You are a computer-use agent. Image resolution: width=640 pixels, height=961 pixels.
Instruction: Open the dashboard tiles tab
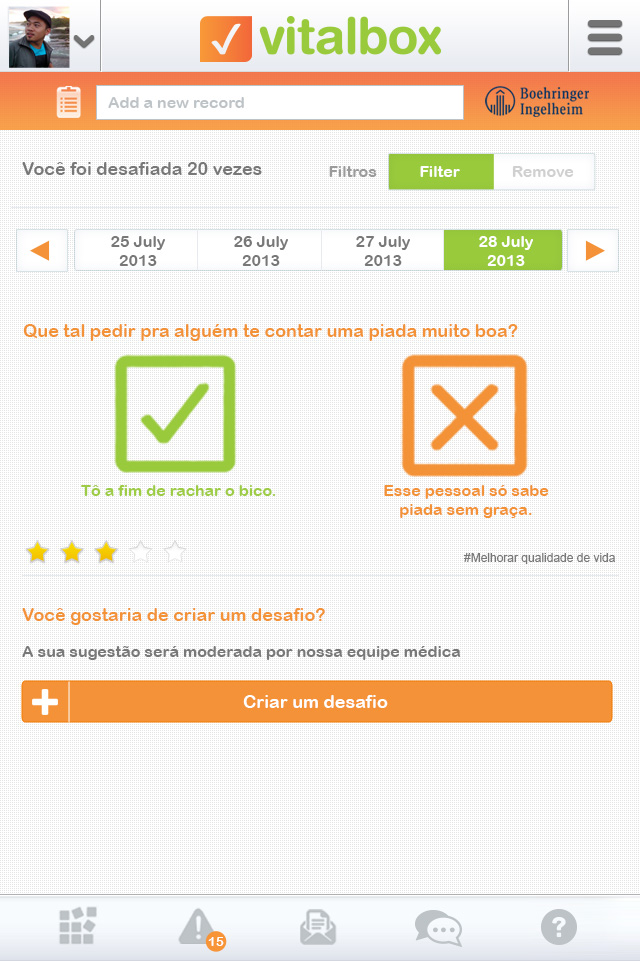tap(77, 927)
